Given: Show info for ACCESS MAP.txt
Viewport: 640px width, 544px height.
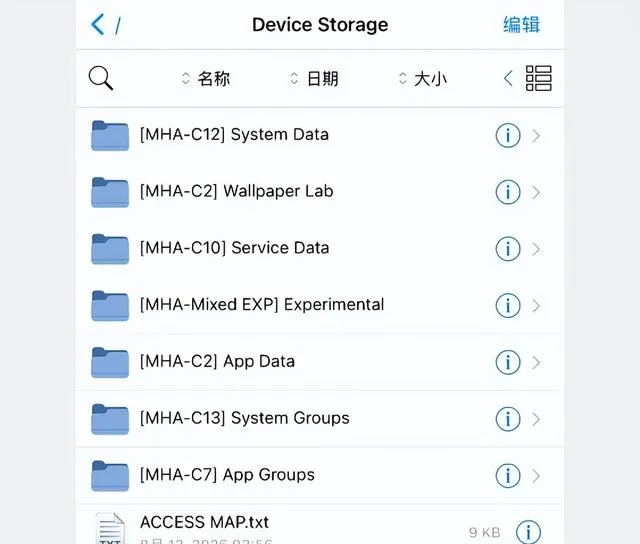Looking at the screenshot, I should [528, 532].
